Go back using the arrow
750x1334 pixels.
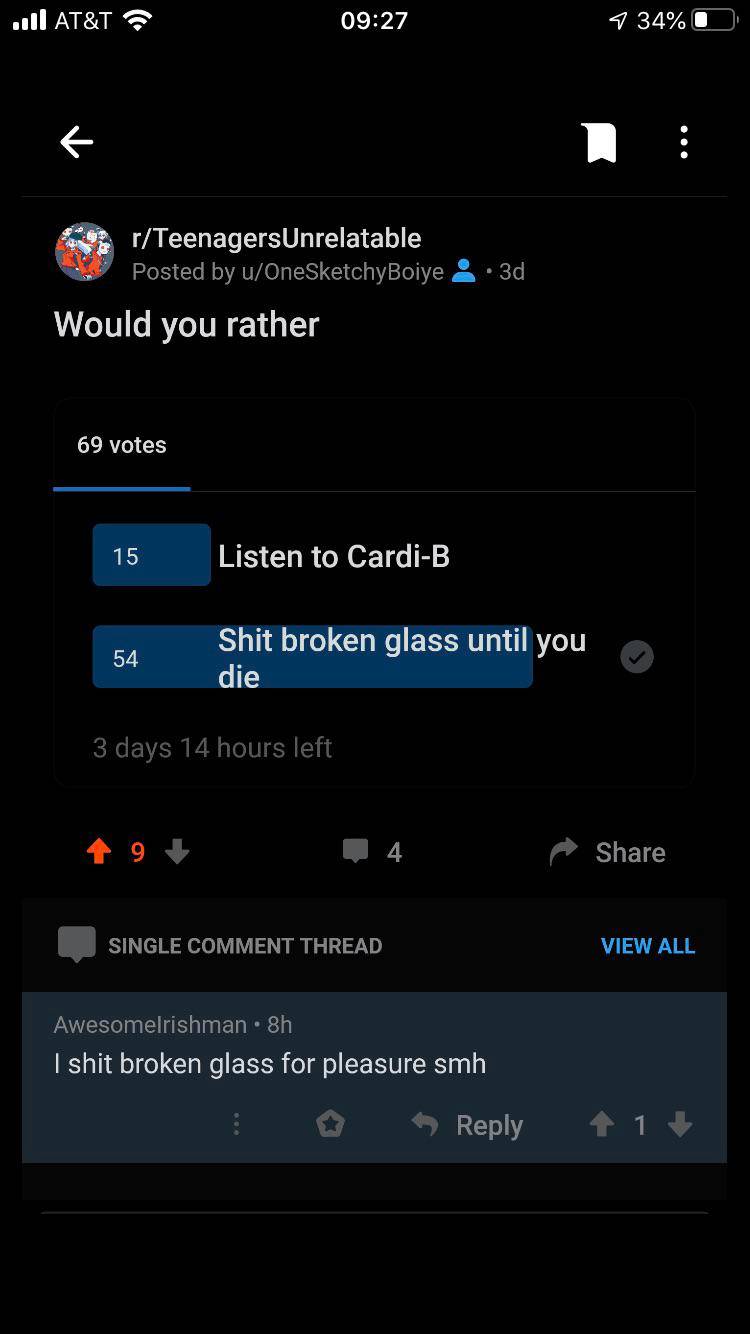76,142
